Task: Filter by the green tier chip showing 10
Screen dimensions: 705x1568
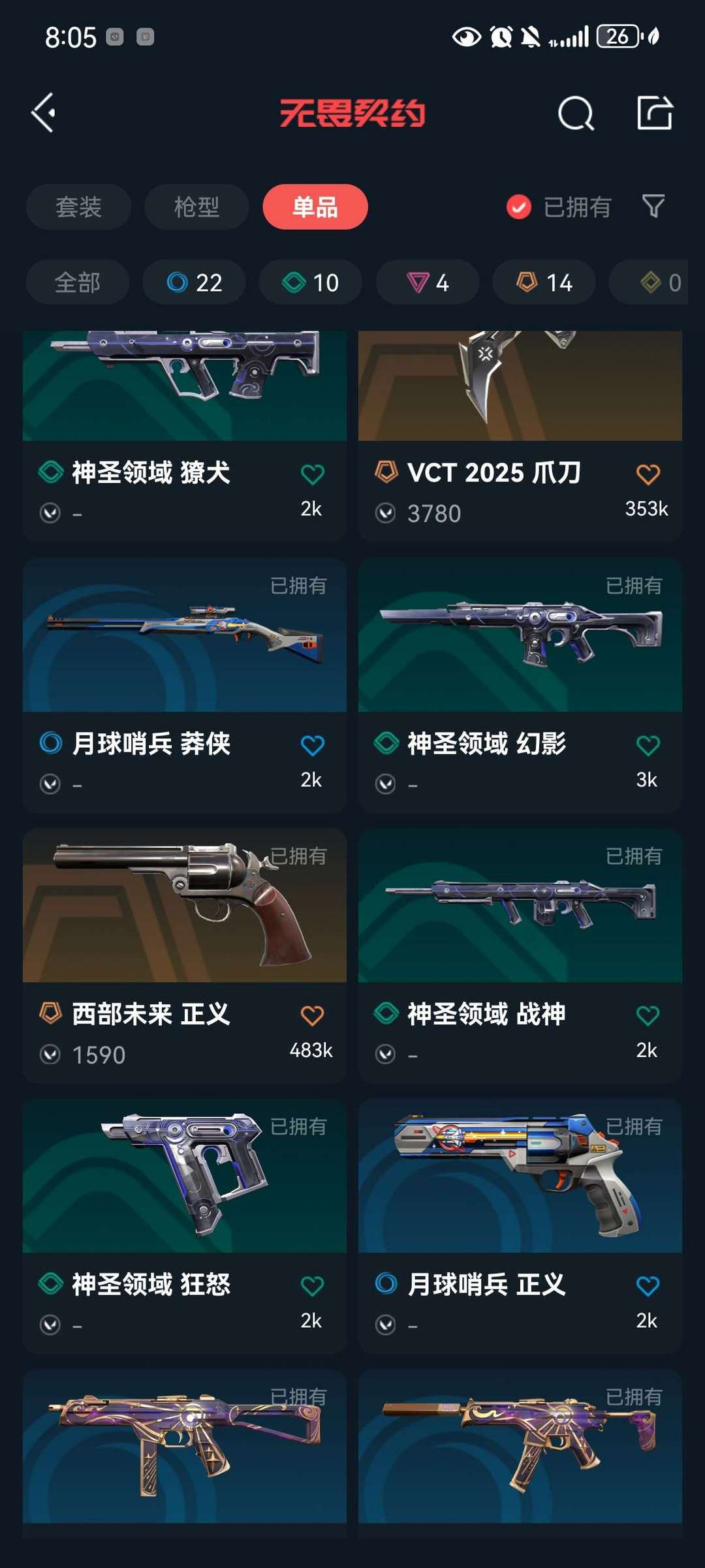Action: tap(311, 283)
